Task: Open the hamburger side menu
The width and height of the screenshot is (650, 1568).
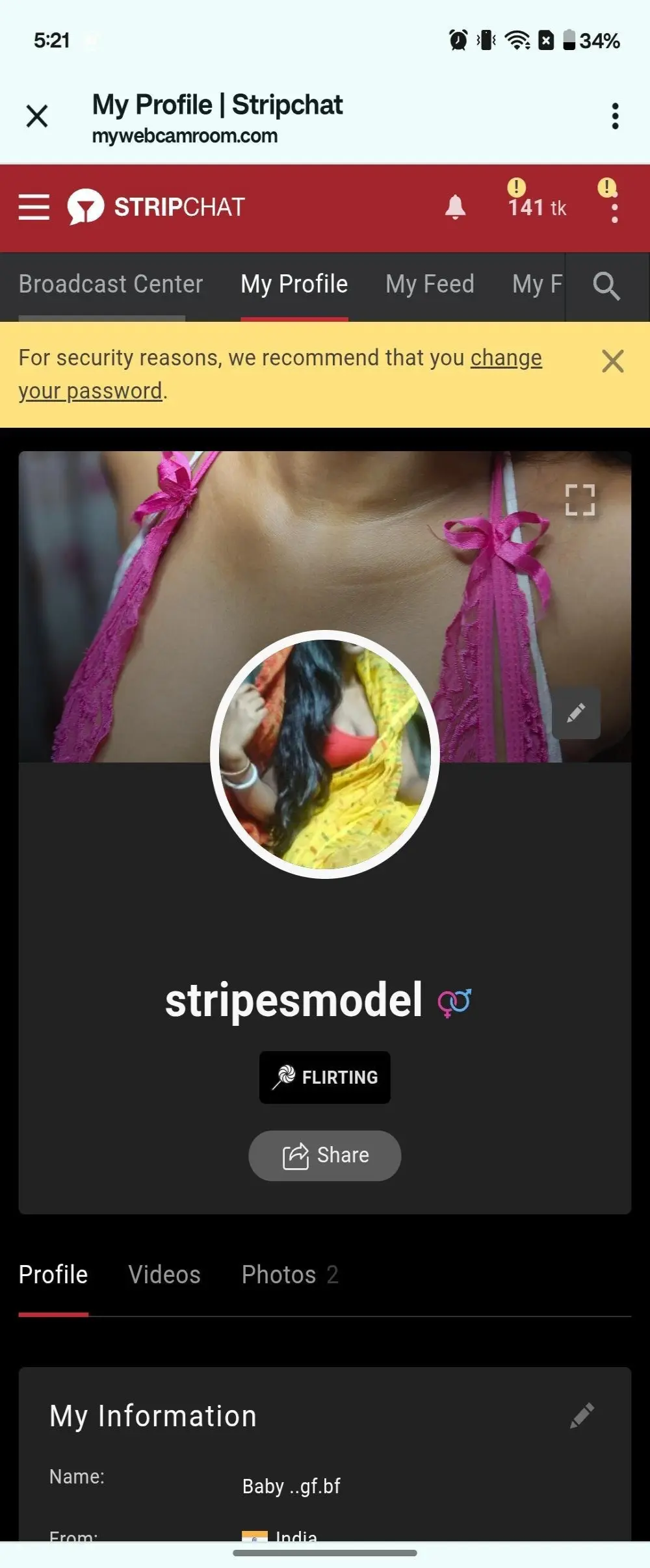Action: pos(34,207)
